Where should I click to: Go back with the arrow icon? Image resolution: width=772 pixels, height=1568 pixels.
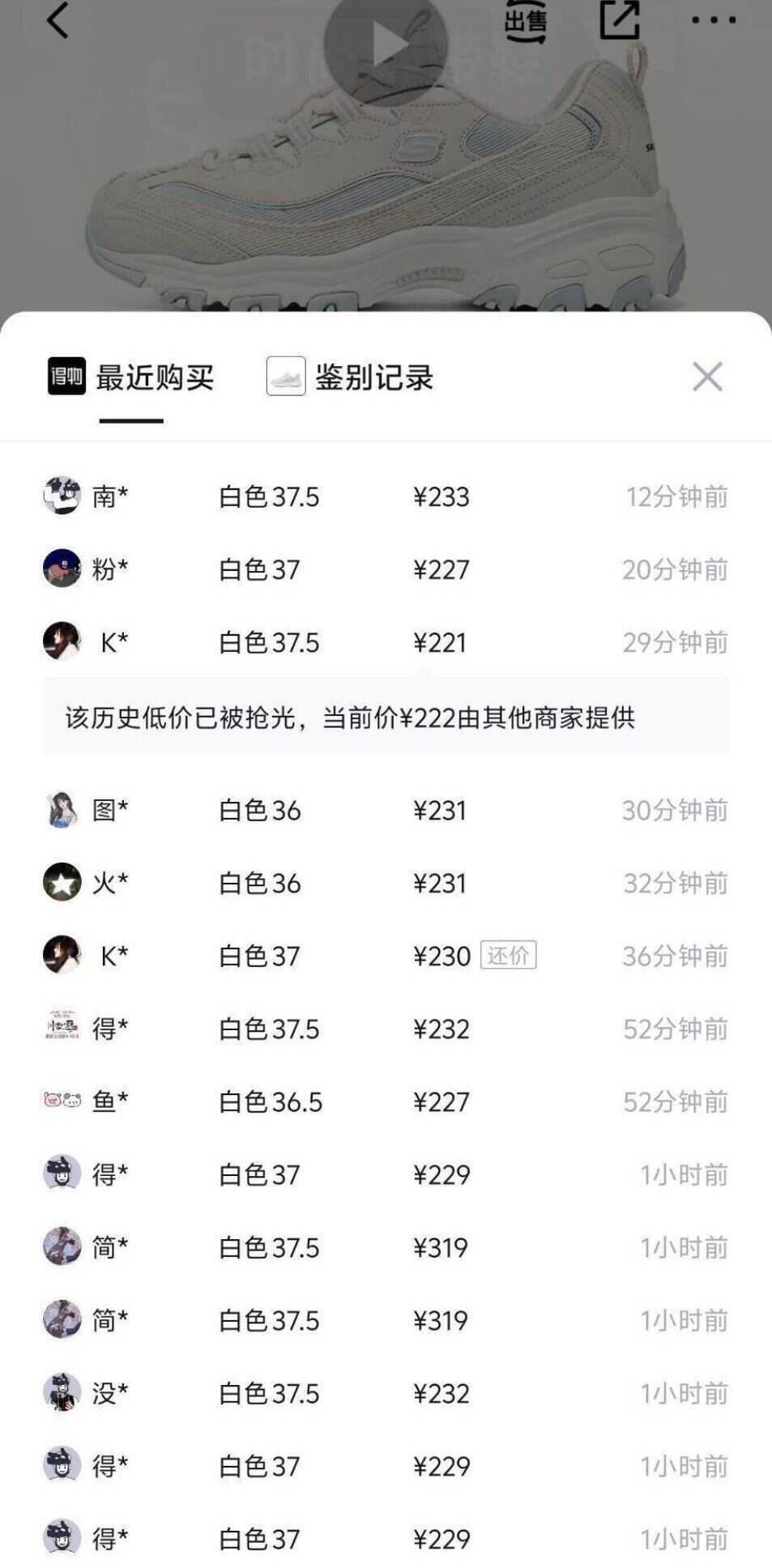tap(57, 20)
